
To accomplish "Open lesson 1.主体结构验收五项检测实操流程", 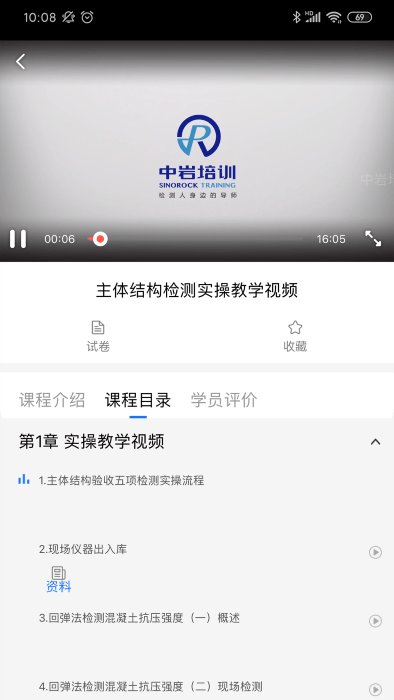I will click(121, 480).
